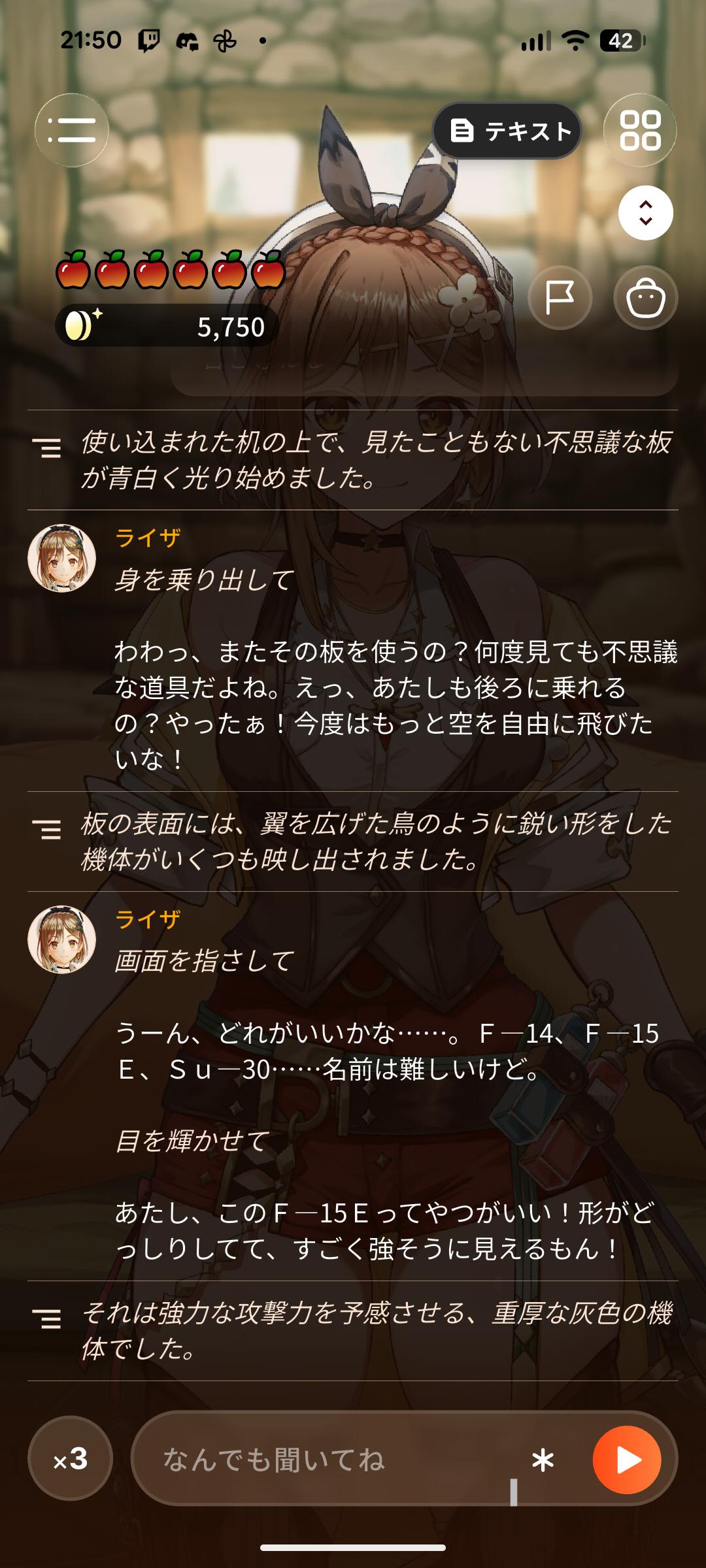This screenshot has height=1568, width=706.
Task: Open the bag inventory icon
Action: click(x=646, y=298)
